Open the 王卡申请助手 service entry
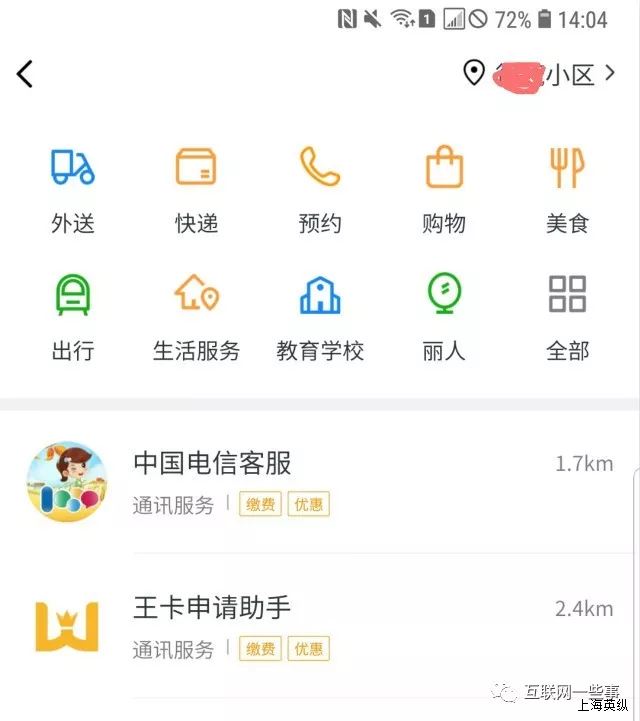The image size is (640, 721). tap(320, 626)
